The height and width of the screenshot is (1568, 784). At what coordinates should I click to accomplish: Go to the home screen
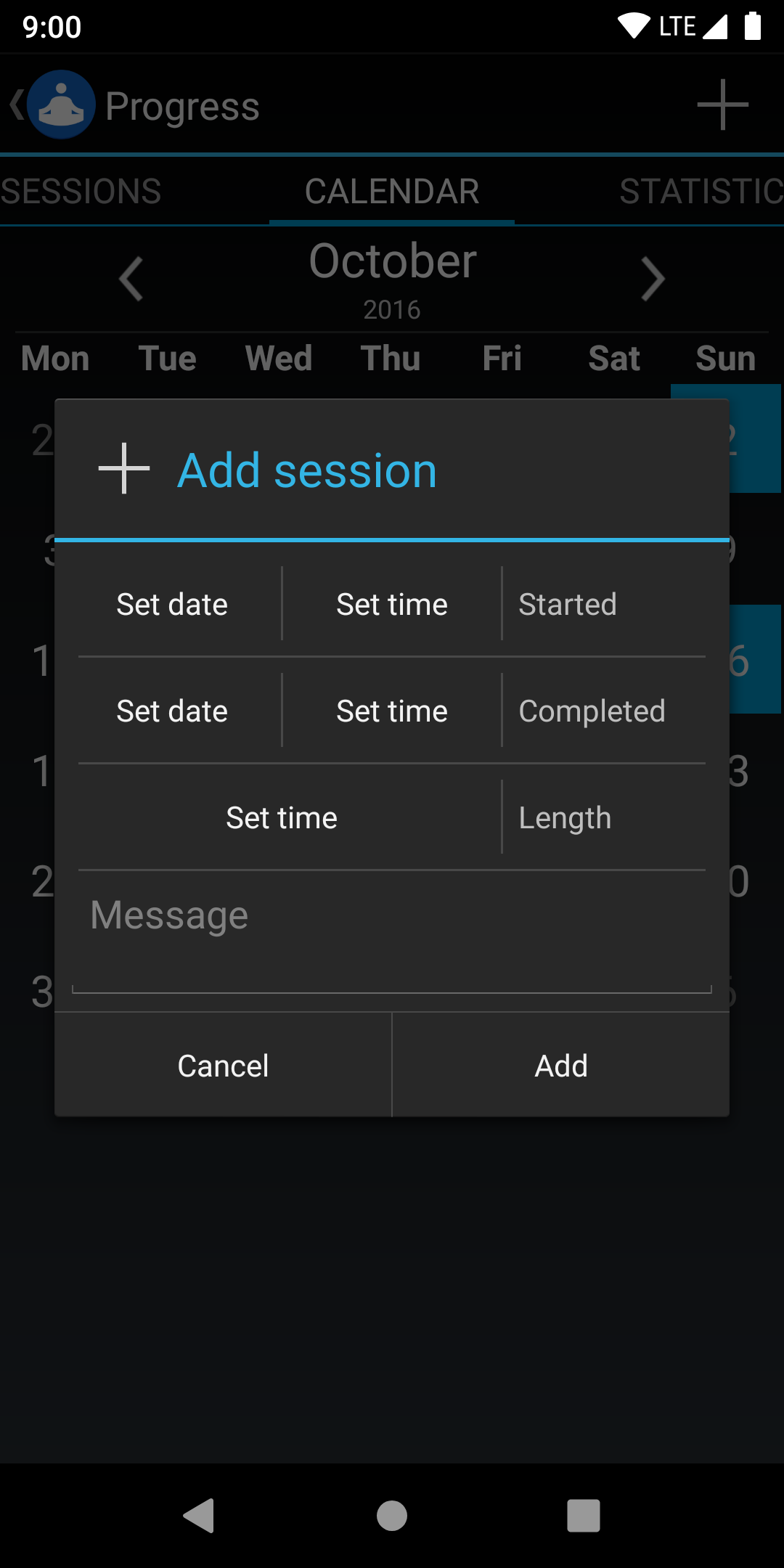392,1516
